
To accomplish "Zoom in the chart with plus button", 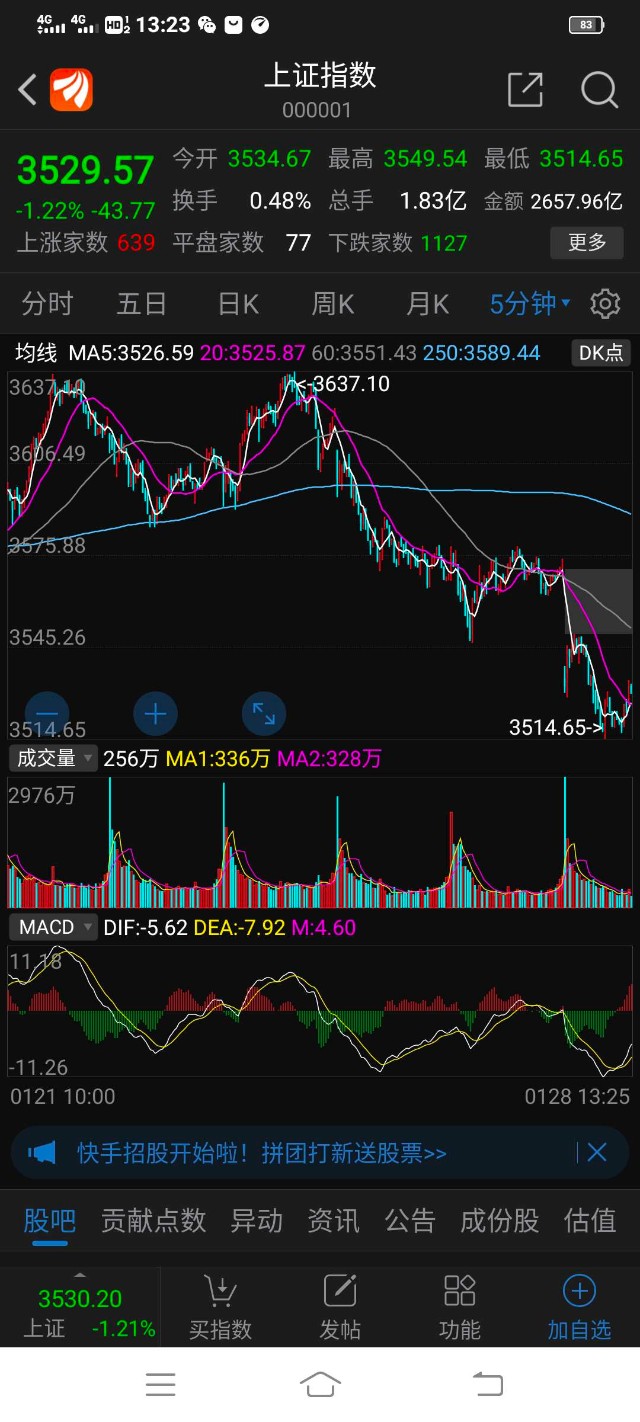I will [x=155, y=714].
